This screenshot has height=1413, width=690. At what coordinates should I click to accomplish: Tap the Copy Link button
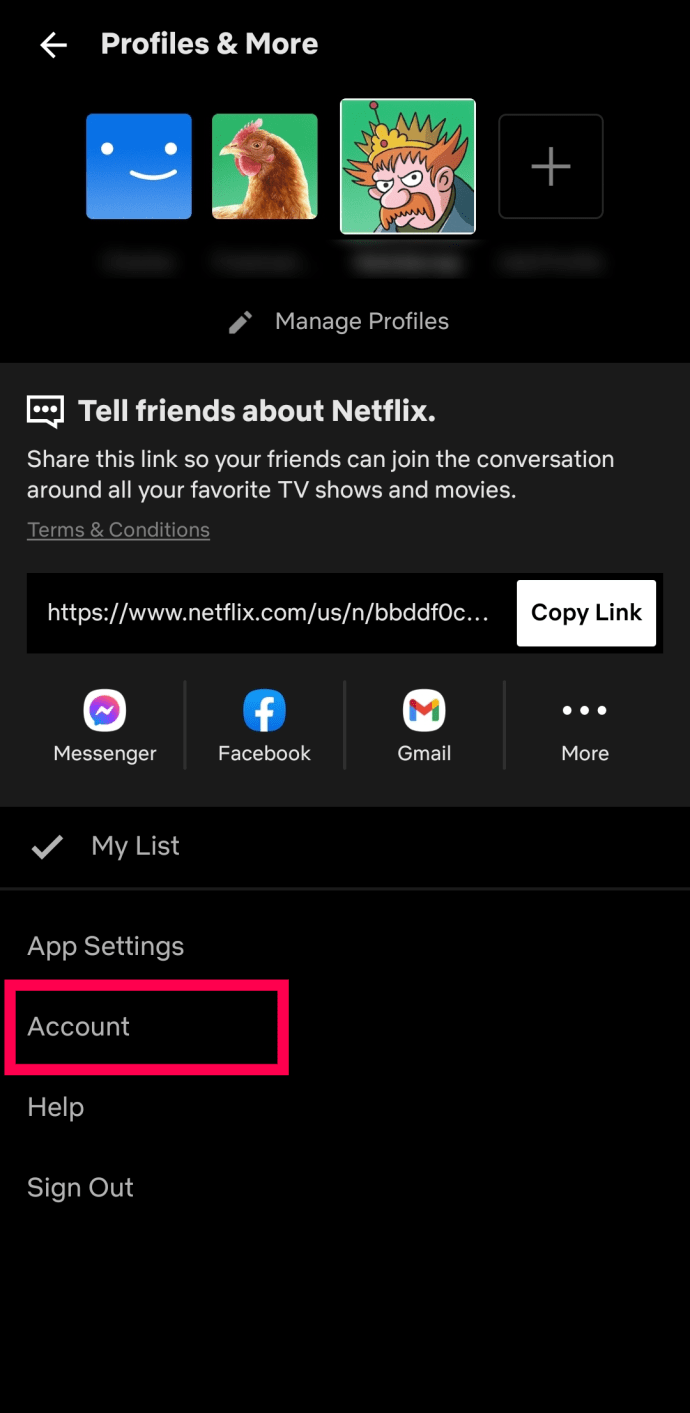[x=586, y=613]
